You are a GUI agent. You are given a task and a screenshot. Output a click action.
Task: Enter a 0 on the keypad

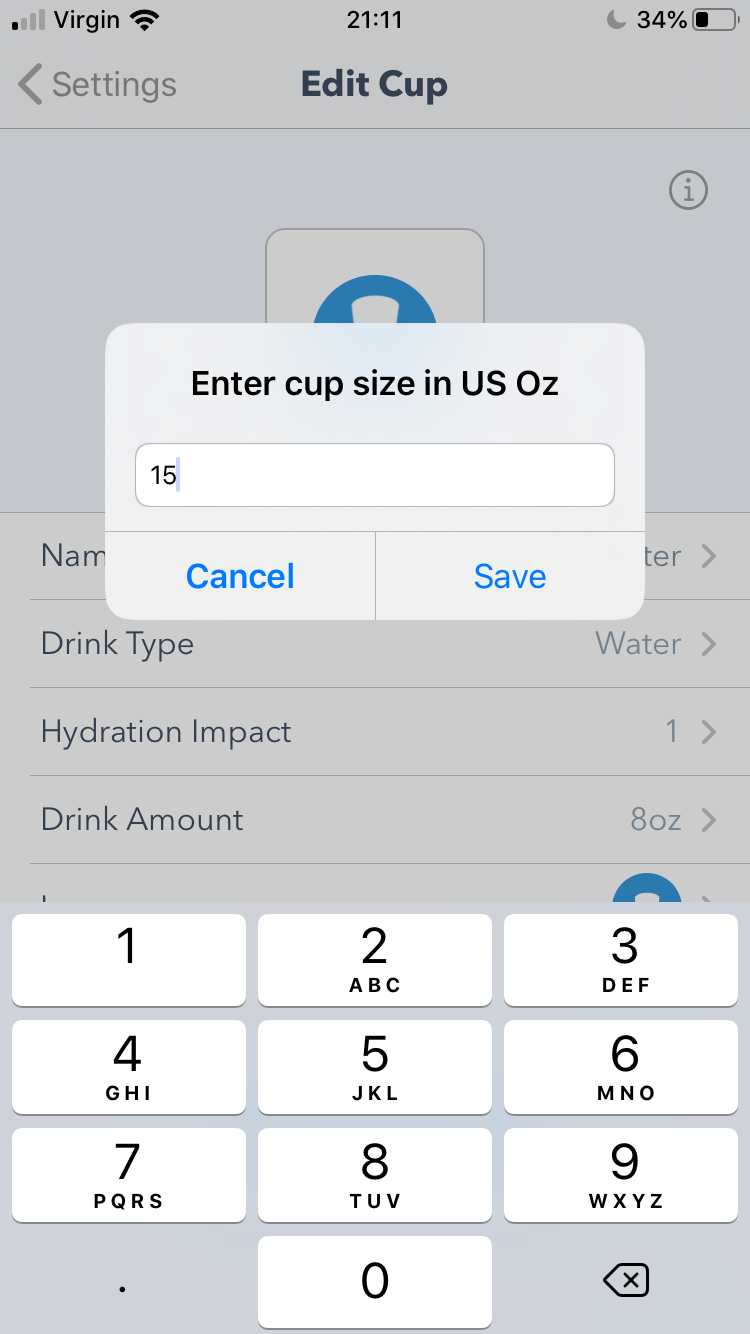click(x=375, y=1282)
